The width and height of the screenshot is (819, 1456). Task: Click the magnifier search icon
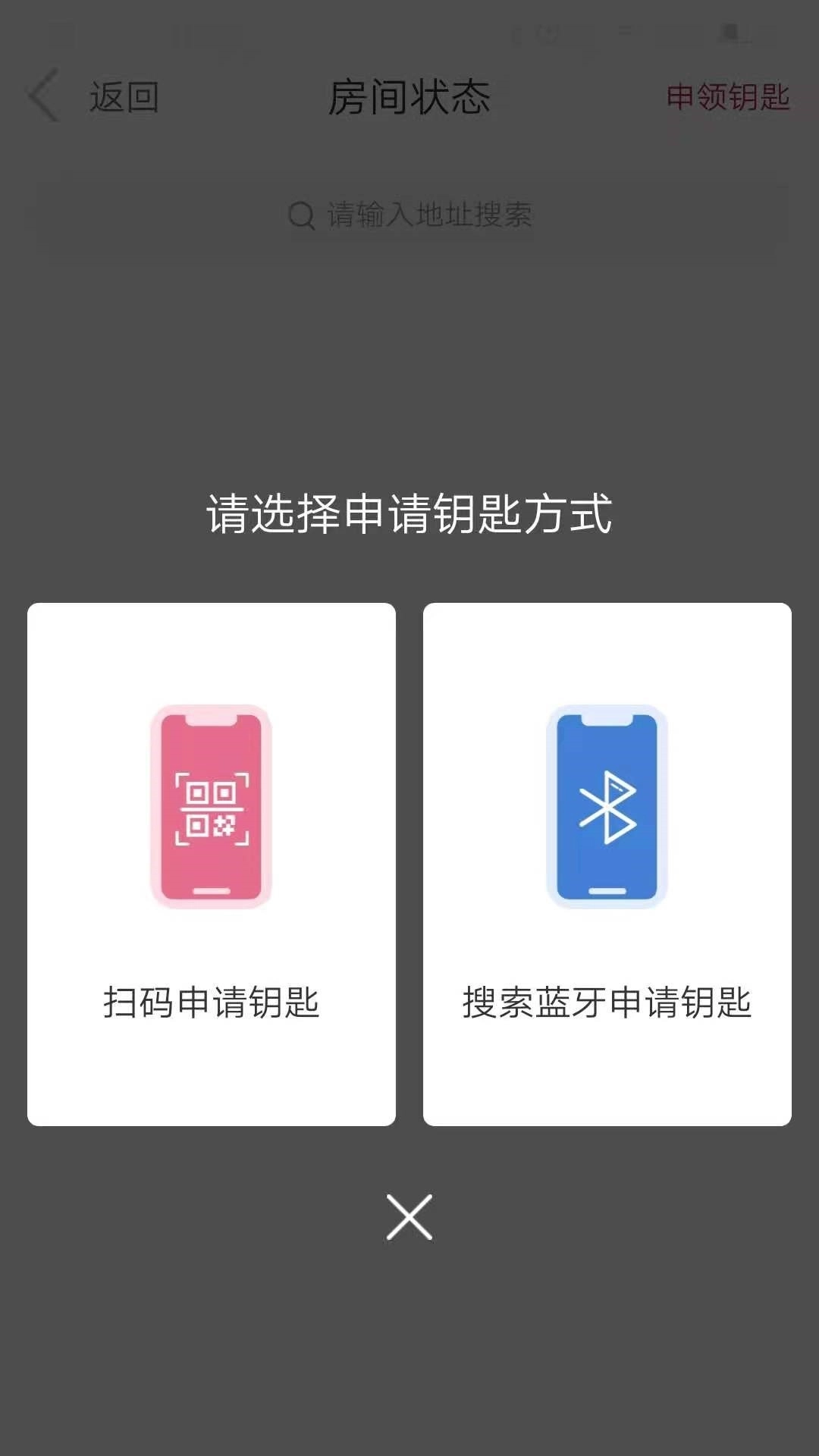pos(301,215)
